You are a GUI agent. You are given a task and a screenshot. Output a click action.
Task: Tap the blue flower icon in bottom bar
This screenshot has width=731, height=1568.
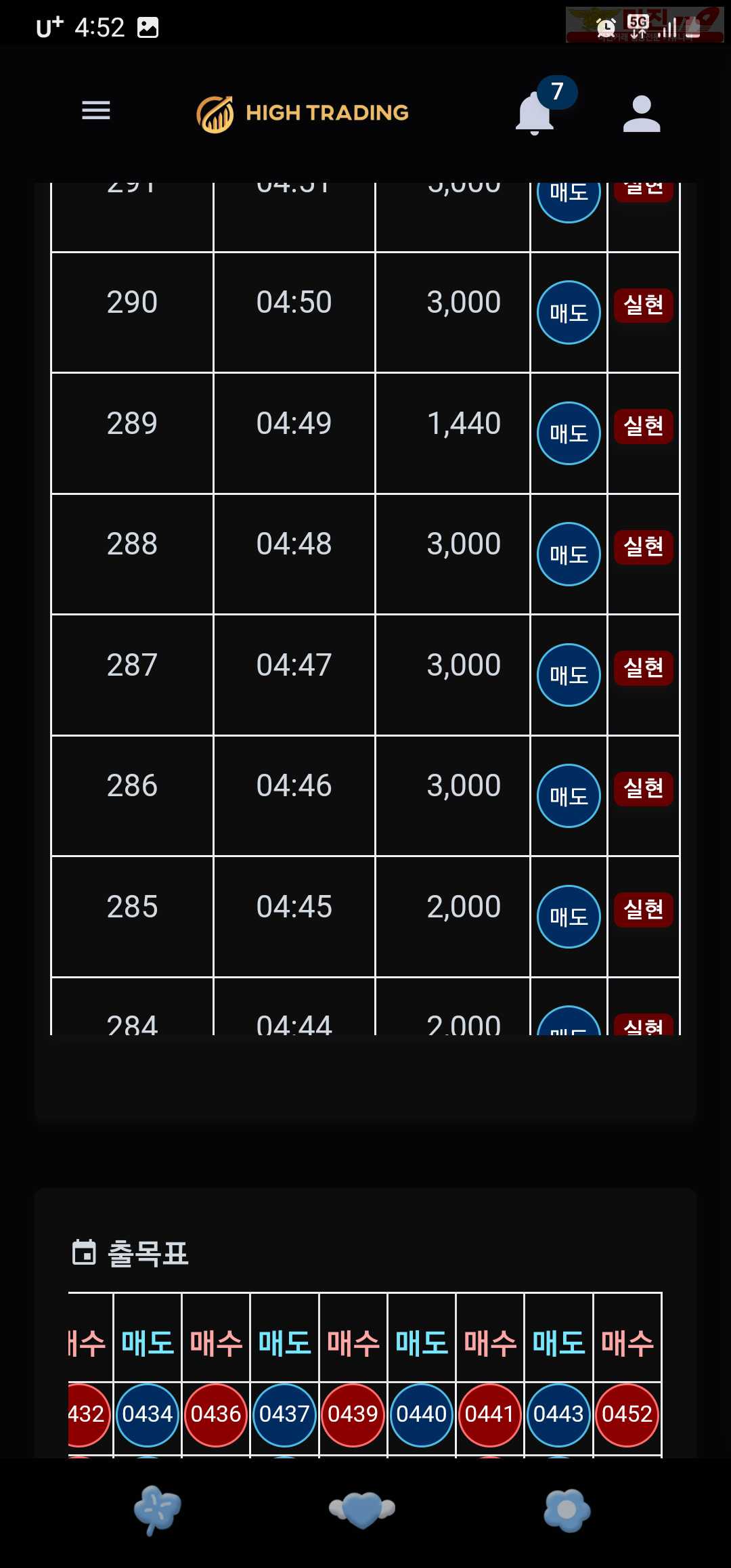pyautogui.click(x=567, y=1510)
